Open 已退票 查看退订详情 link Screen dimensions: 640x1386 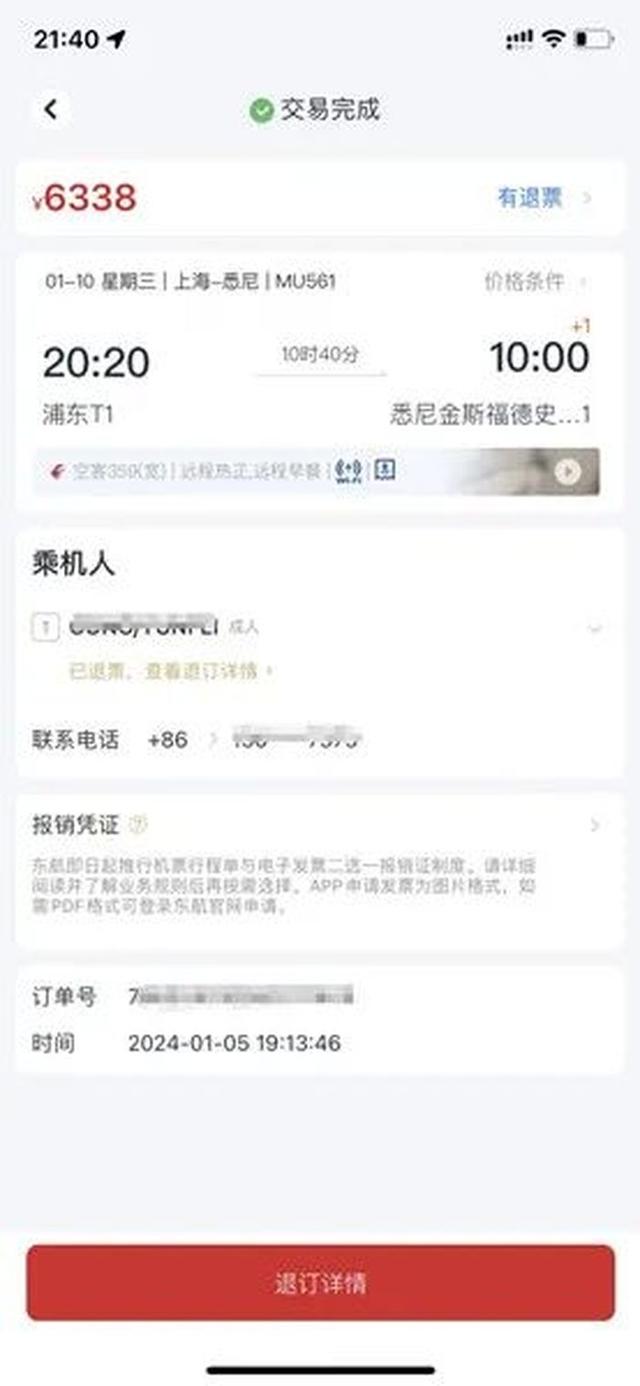pos(172,670)
